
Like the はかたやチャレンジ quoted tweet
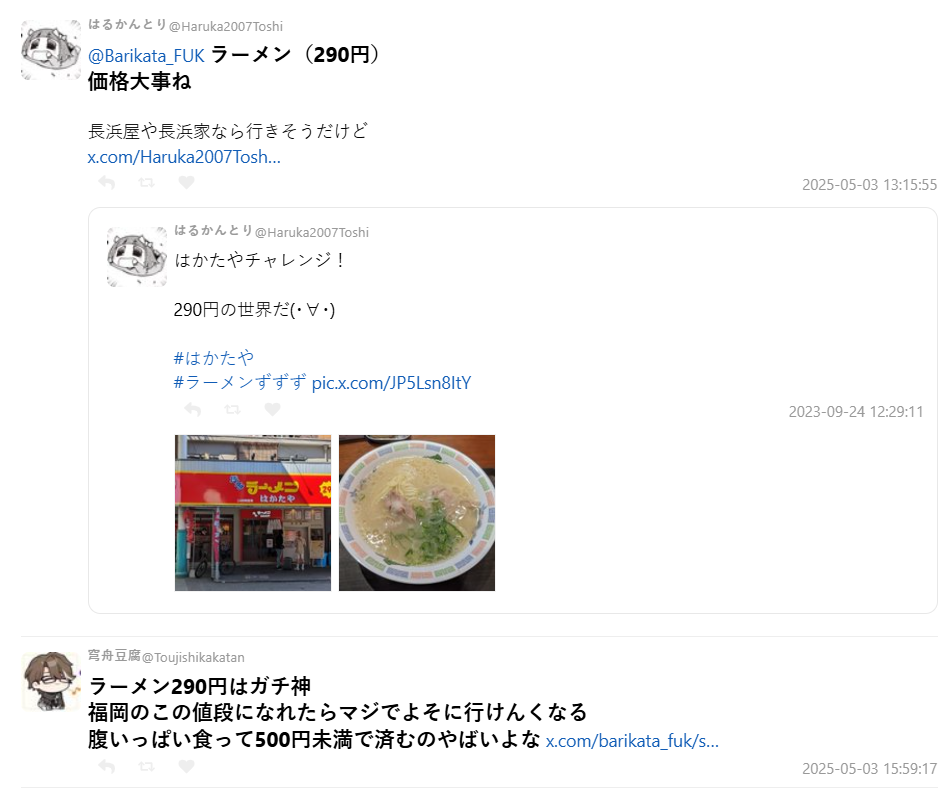(272, 410)
